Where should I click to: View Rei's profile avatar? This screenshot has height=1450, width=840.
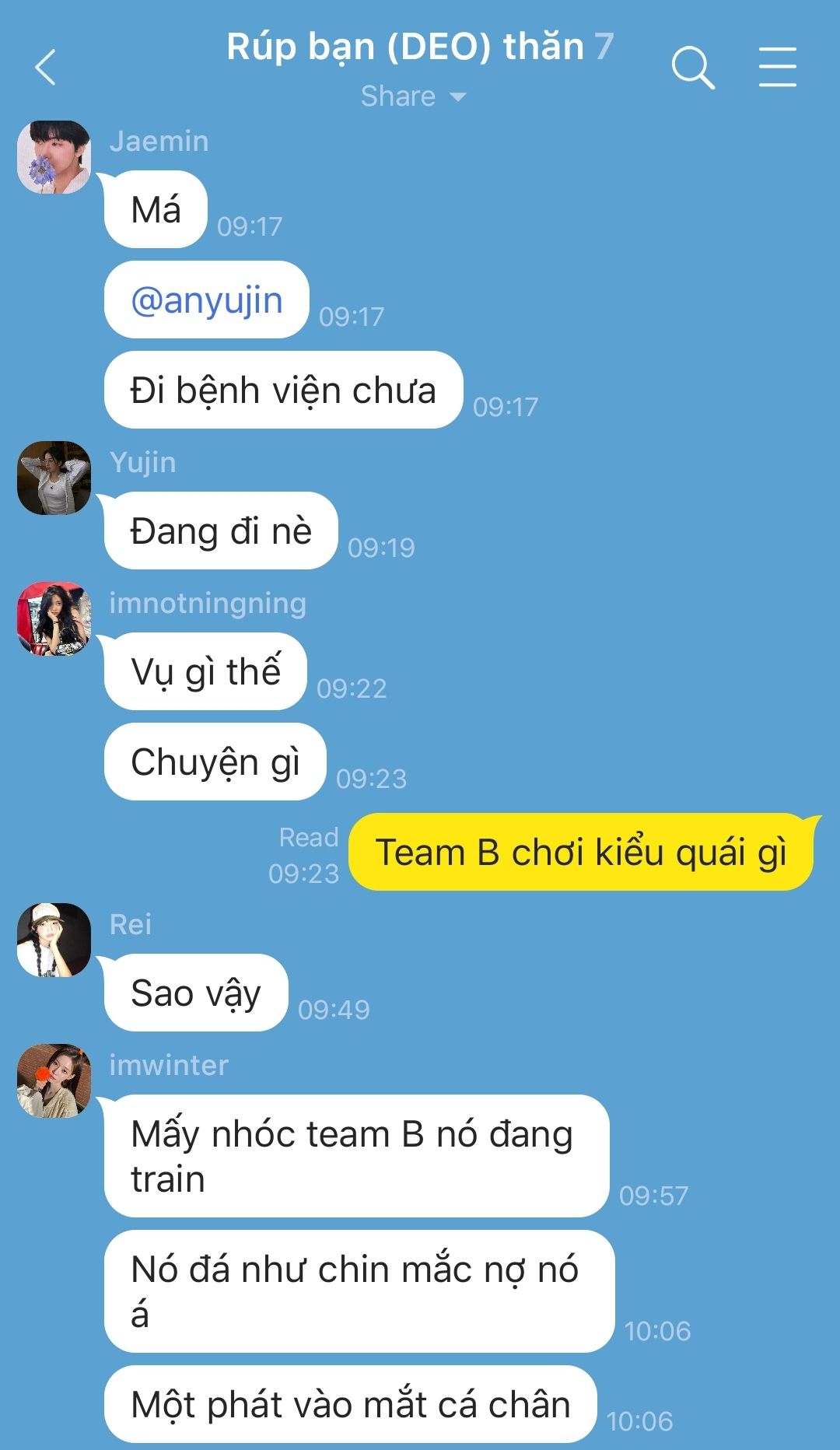(x=54, y=940)
